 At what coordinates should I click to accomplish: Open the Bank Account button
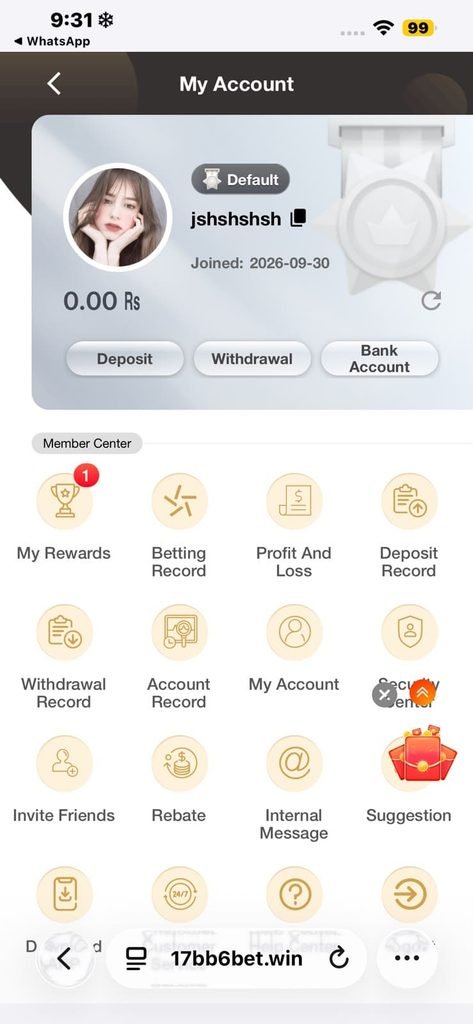click(379, 359)
